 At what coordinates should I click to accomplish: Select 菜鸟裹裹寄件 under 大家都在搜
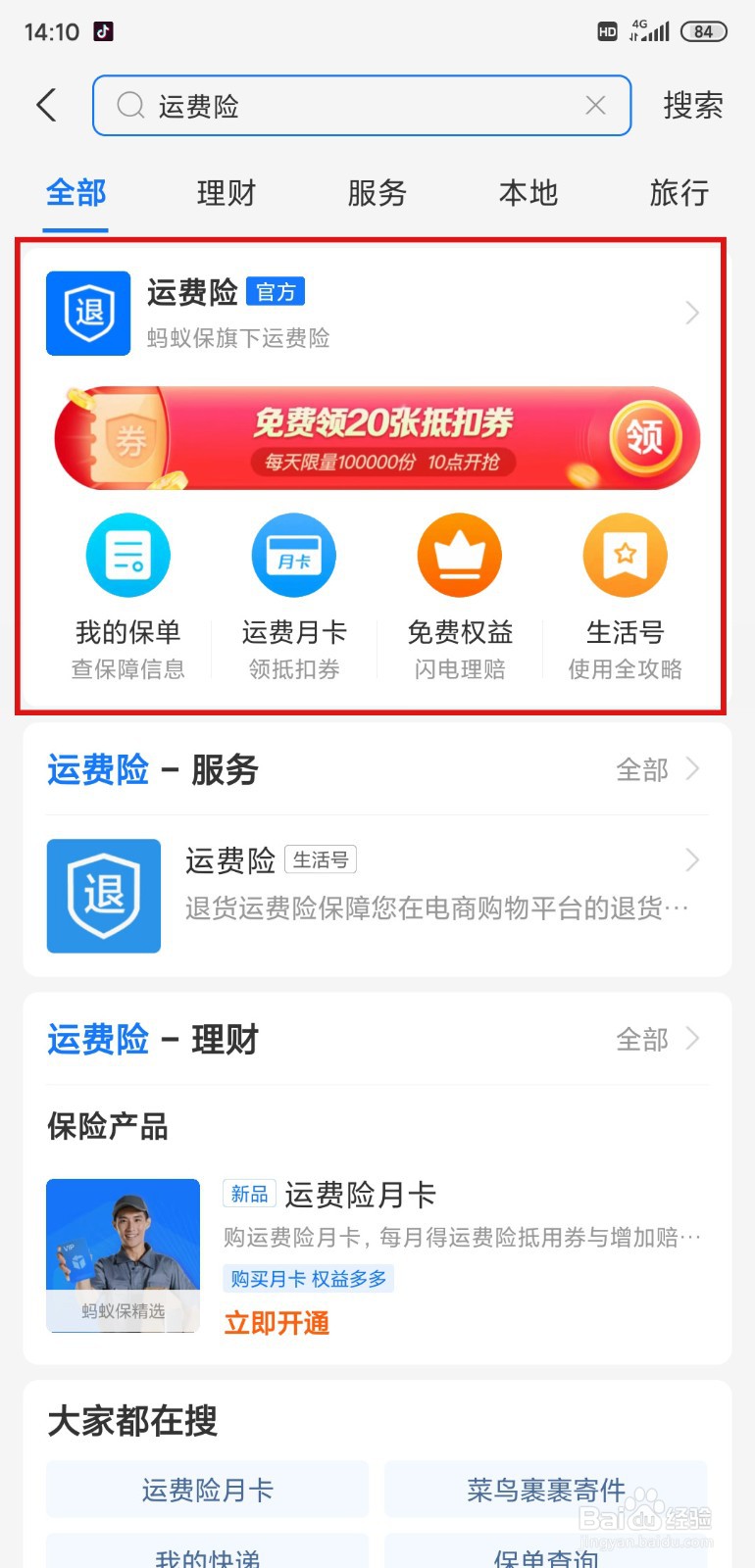tap(544, 1489)
